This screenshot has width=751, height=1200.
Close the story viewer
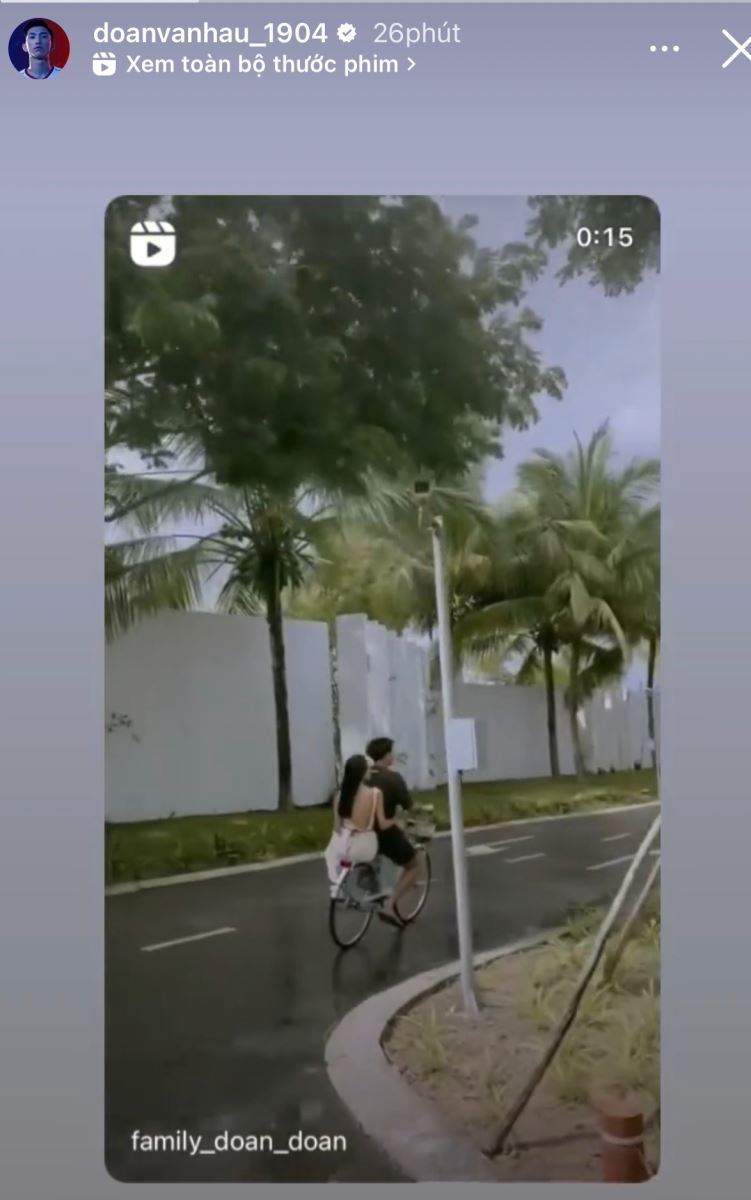pos(736,48)
